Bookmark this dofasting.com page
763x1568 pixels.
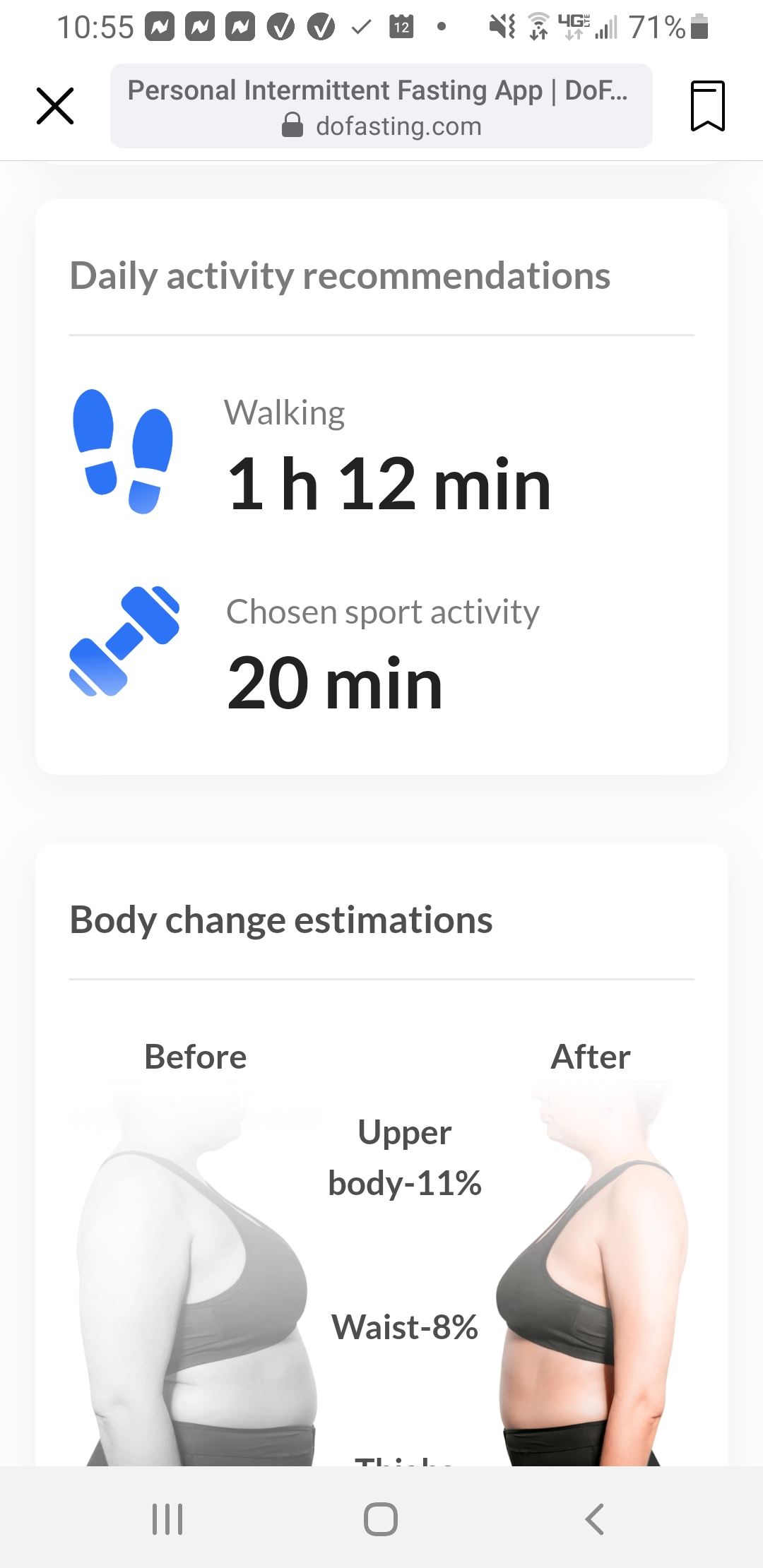(707, 106)
